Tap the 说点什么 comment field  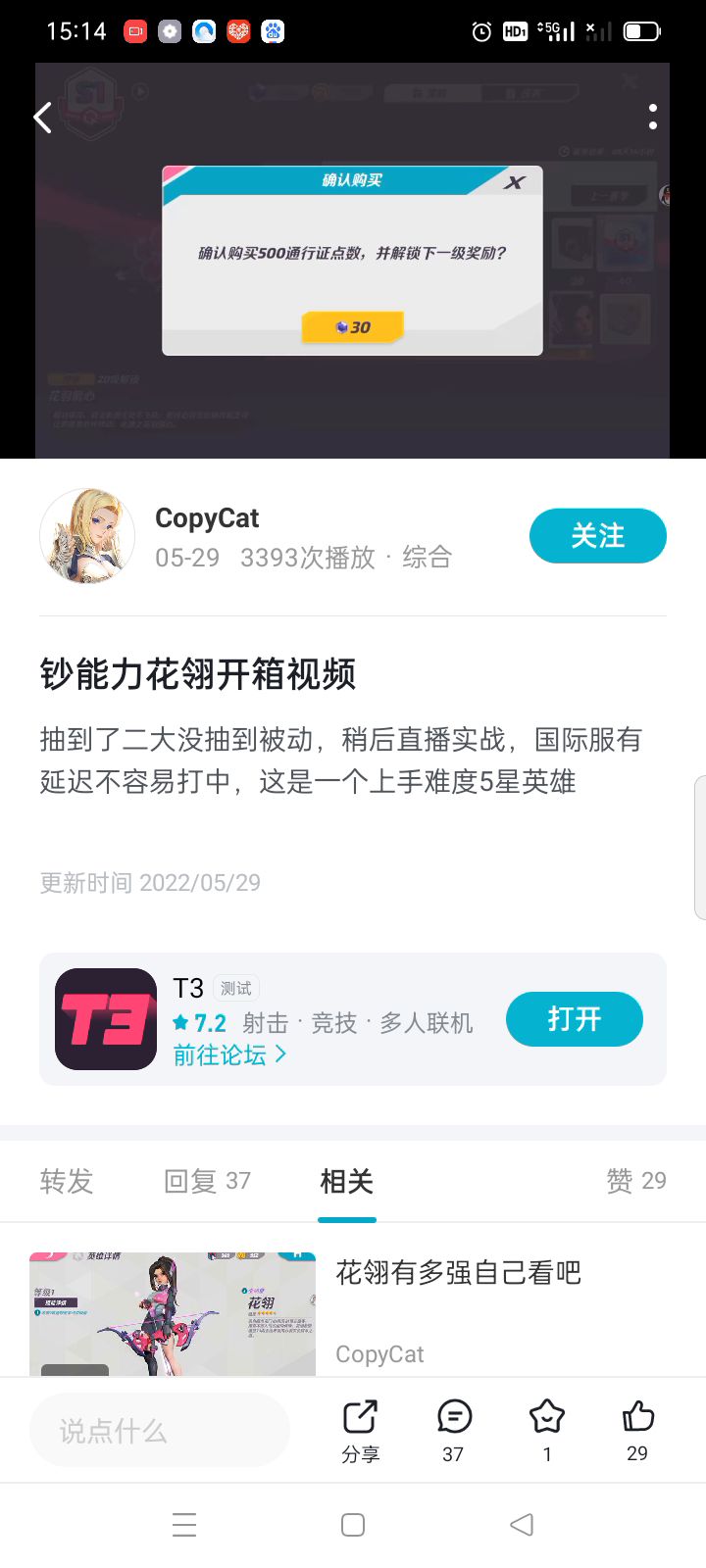click(160, 1431)
